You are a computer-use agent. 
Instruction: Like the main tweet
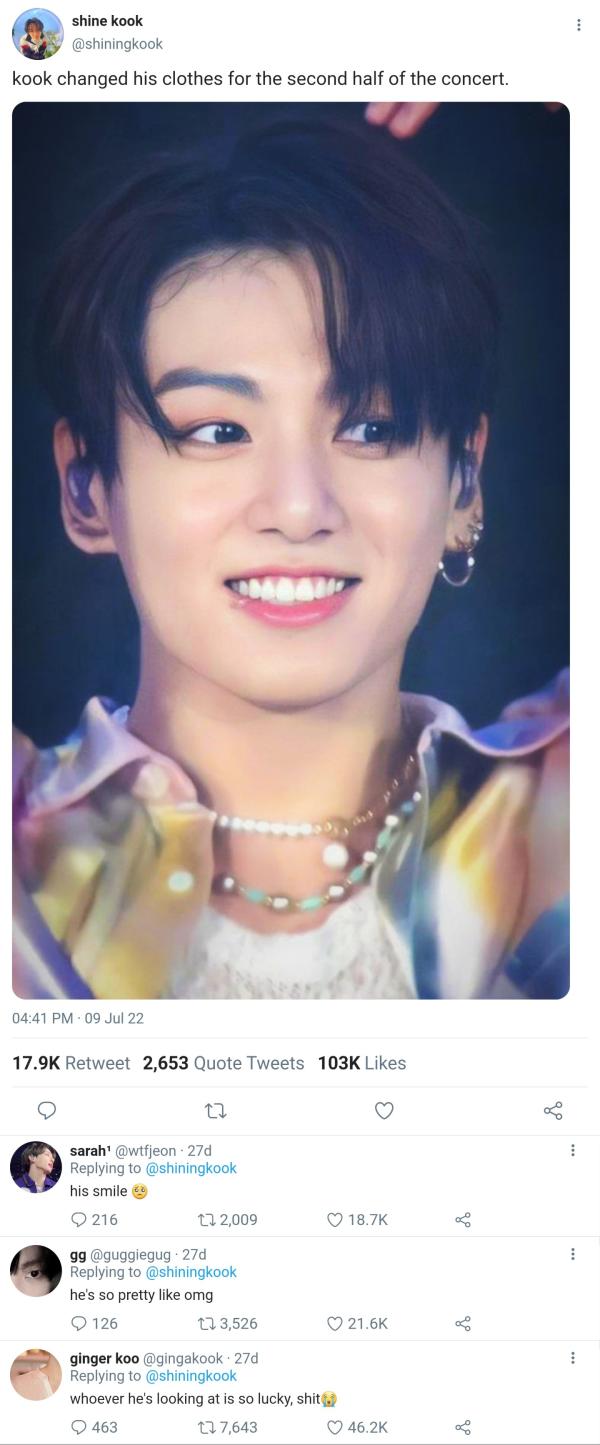coord(384,1110)
